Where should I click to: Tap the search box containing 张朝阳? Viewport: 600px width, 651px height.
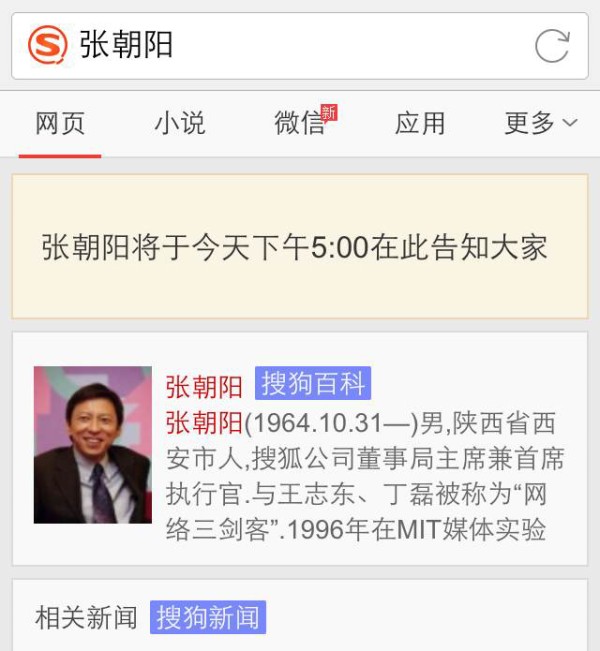point(290,46)
